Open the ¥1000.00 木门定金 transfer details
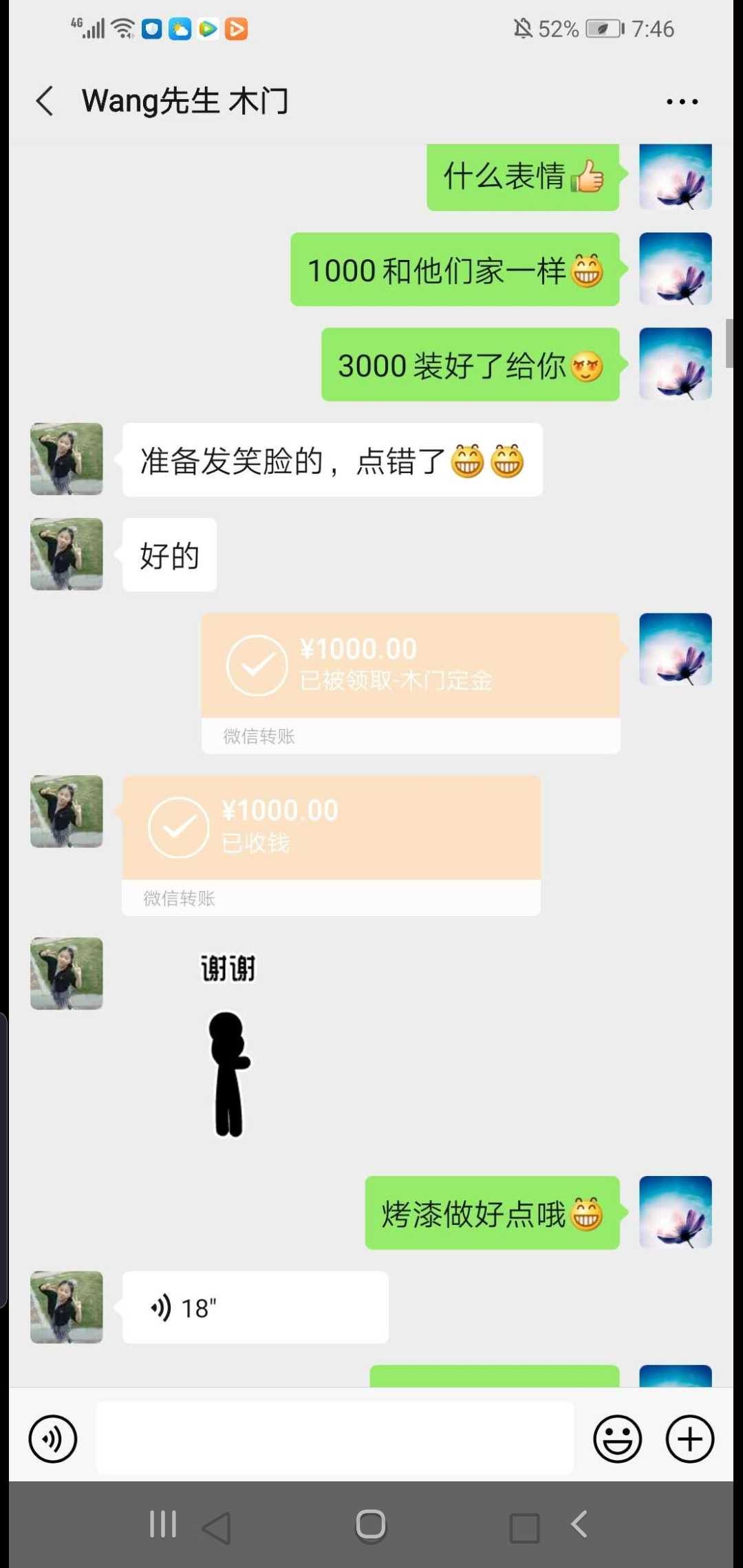 (x=410, y=666)
